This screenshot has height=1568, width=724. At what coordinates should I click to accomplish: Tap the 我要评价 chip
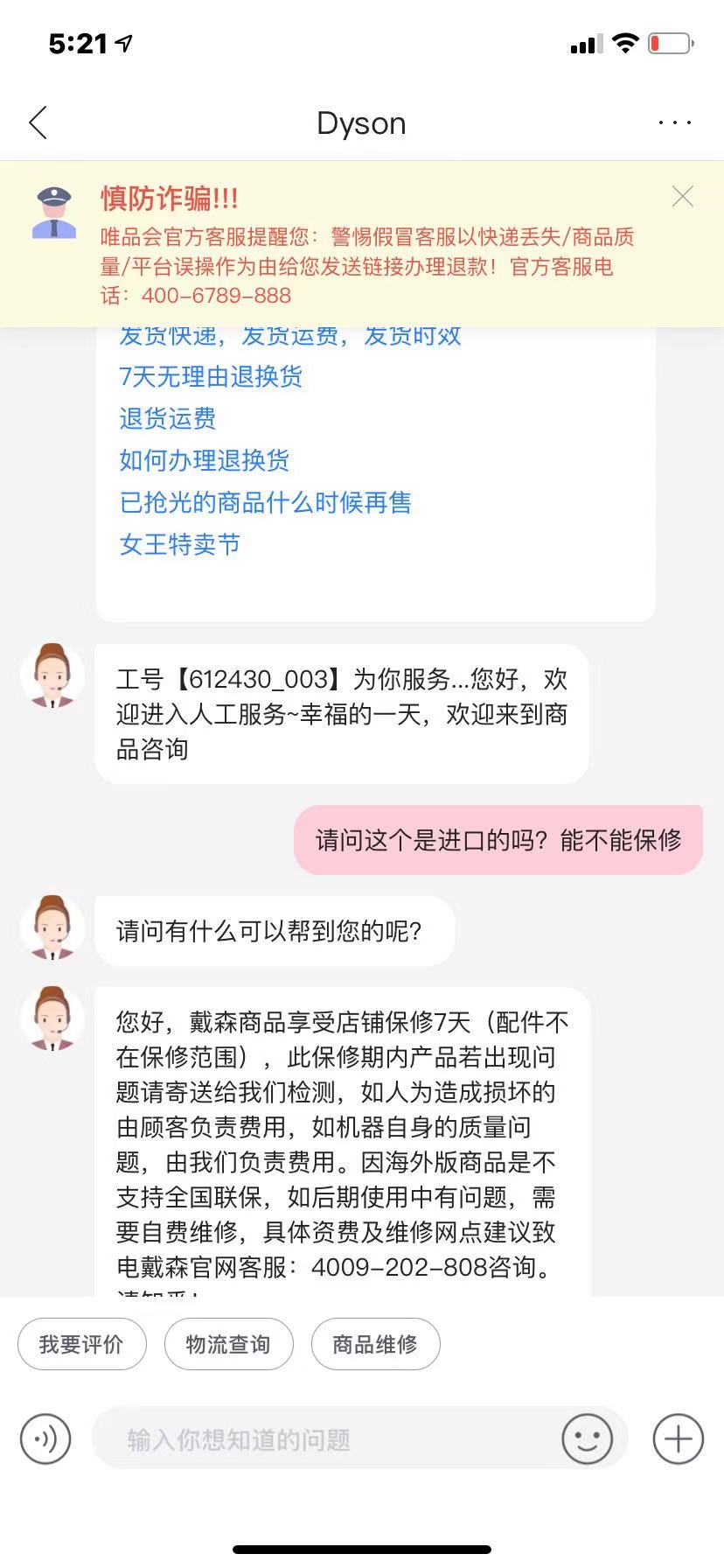(x=81, y=1344)
